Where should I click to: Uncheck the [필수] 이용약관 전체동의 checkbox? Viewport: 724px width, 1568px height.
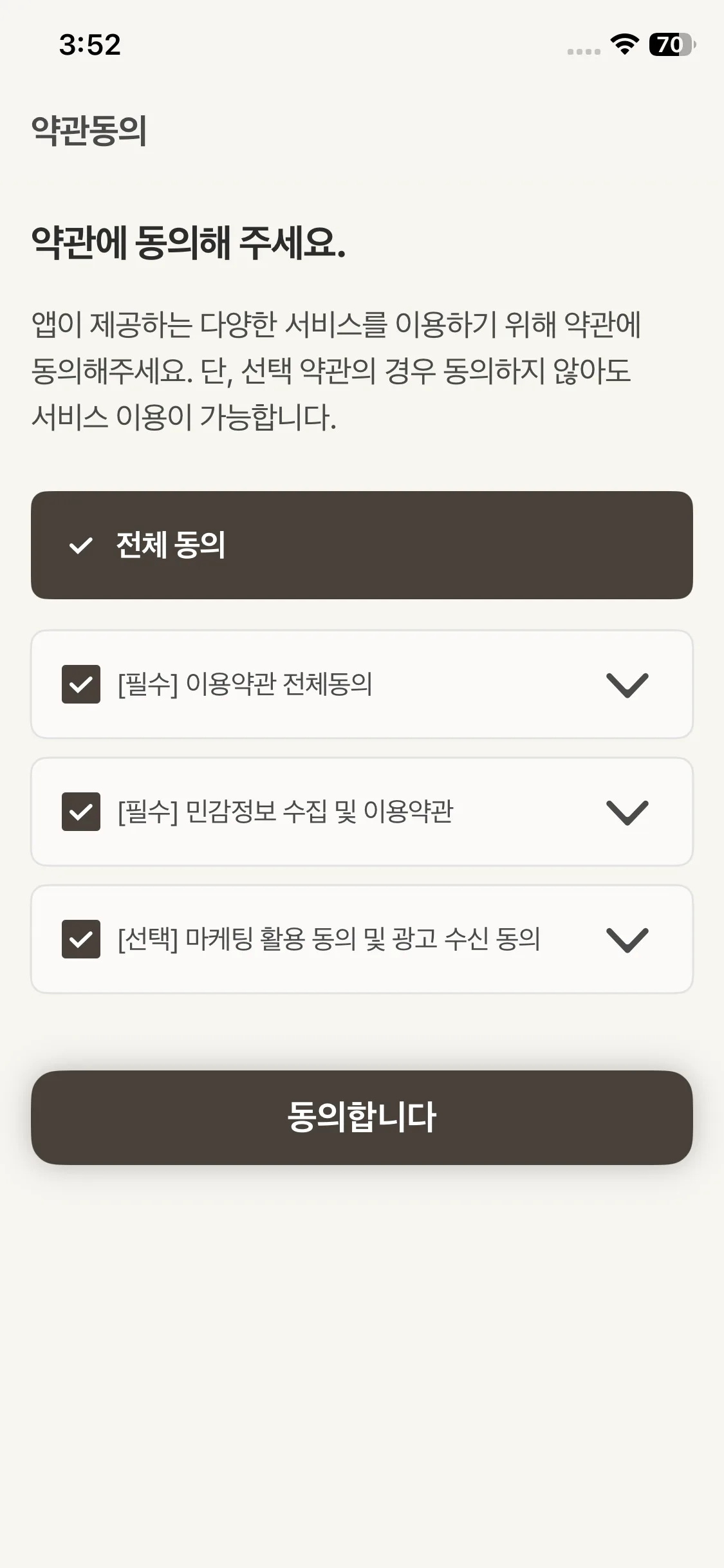[81, 684]
